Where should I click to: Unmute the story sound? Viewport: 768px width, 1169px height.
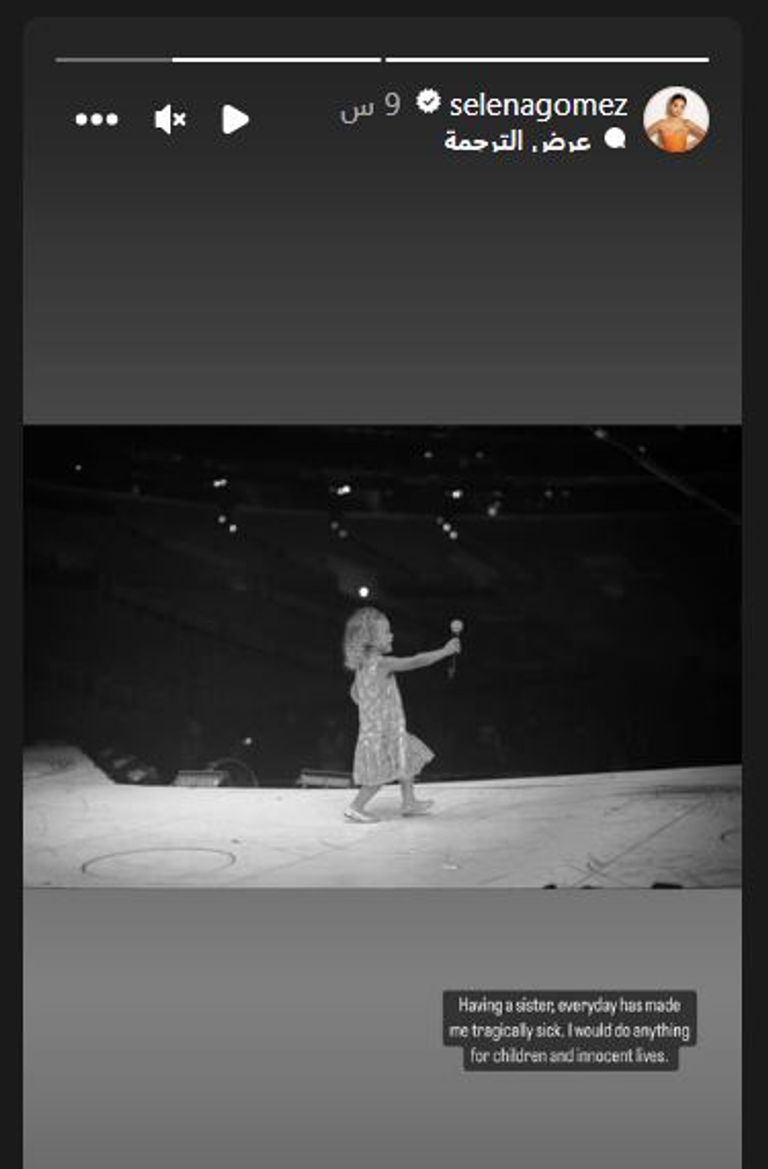pos(169,120)
